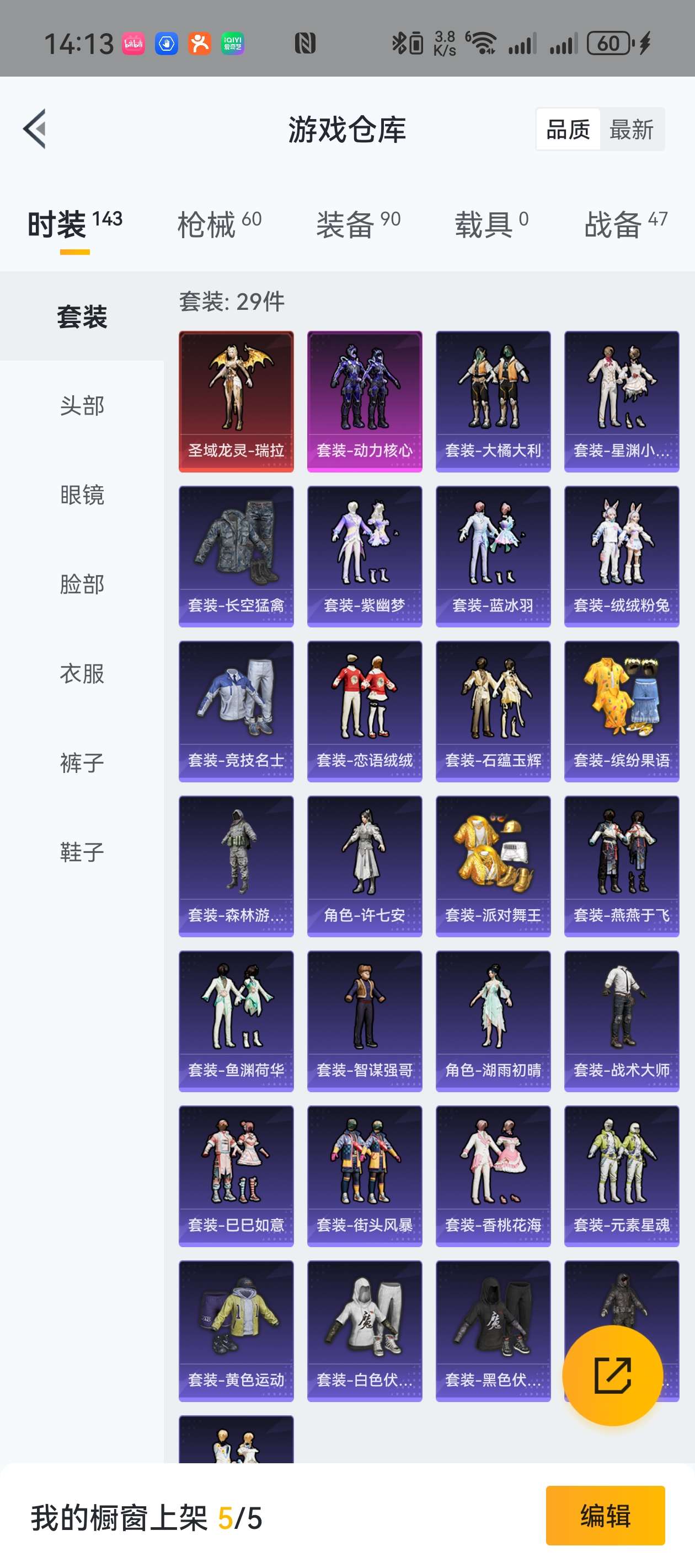Open the 套装-动力核心 outfit

(x=364, y=401)
